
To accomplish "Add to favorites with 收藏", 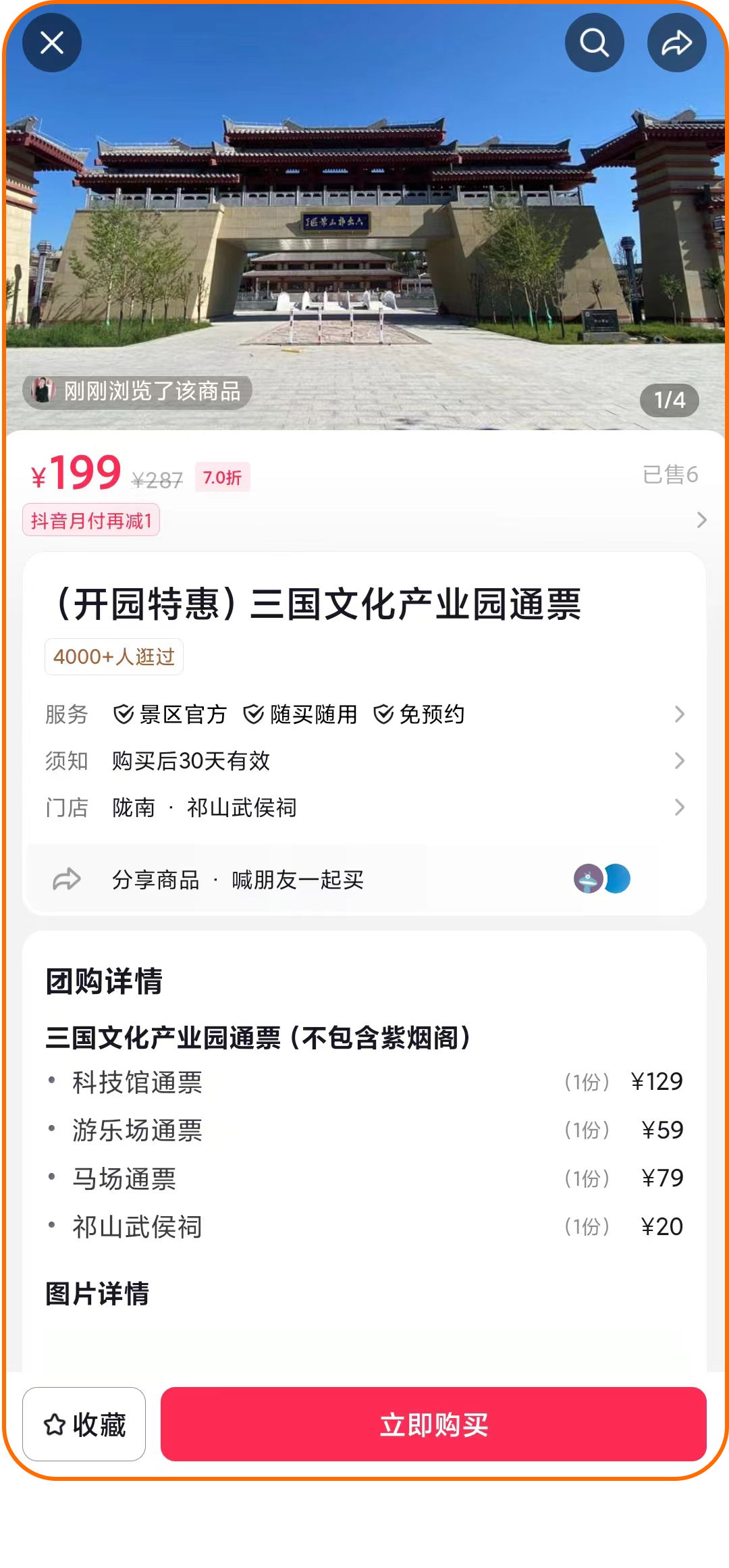I will tap(84, 1424).
